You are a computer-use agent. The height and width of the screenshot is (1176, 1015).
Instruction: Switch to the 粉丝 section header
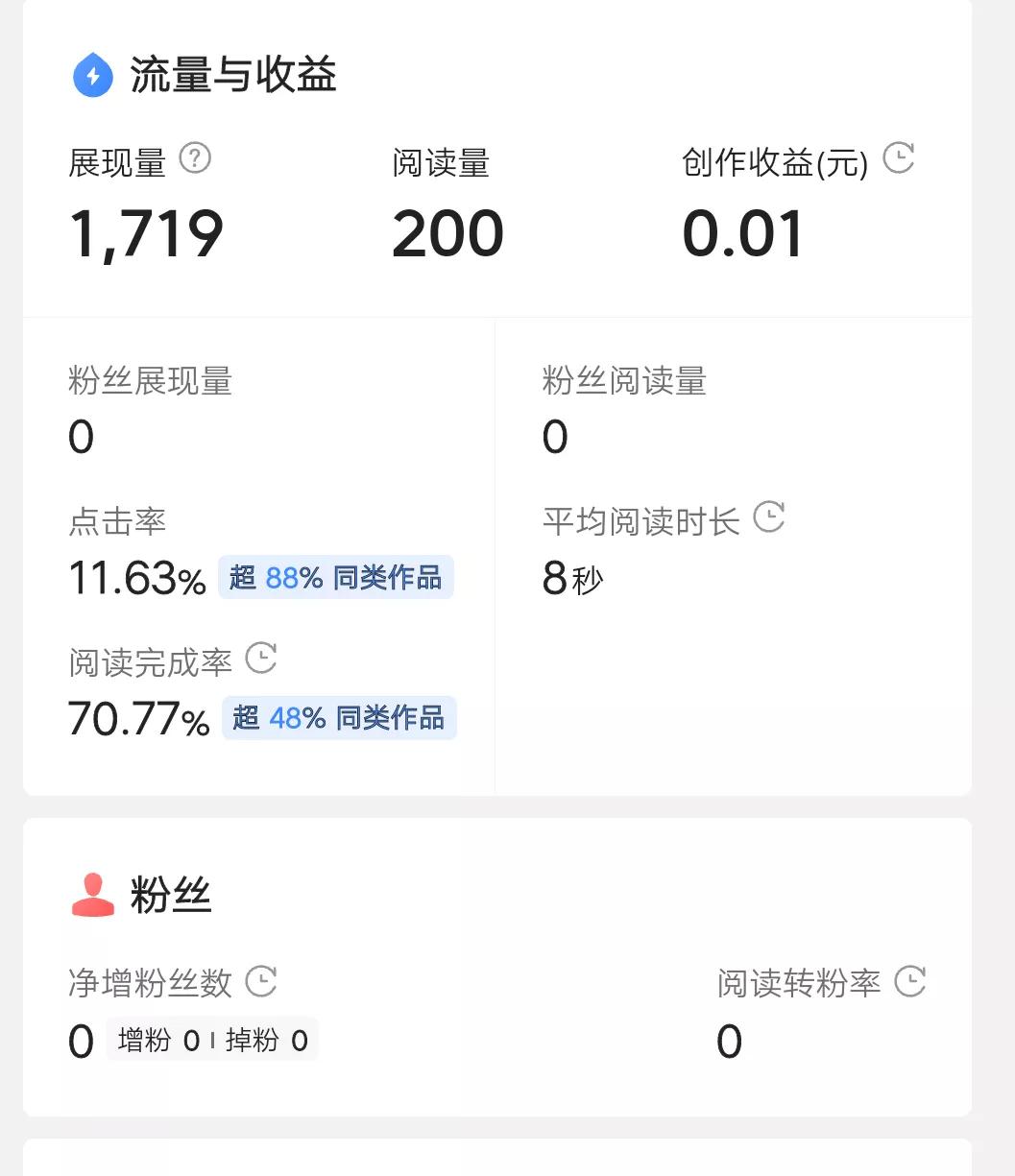click(173, 894)
